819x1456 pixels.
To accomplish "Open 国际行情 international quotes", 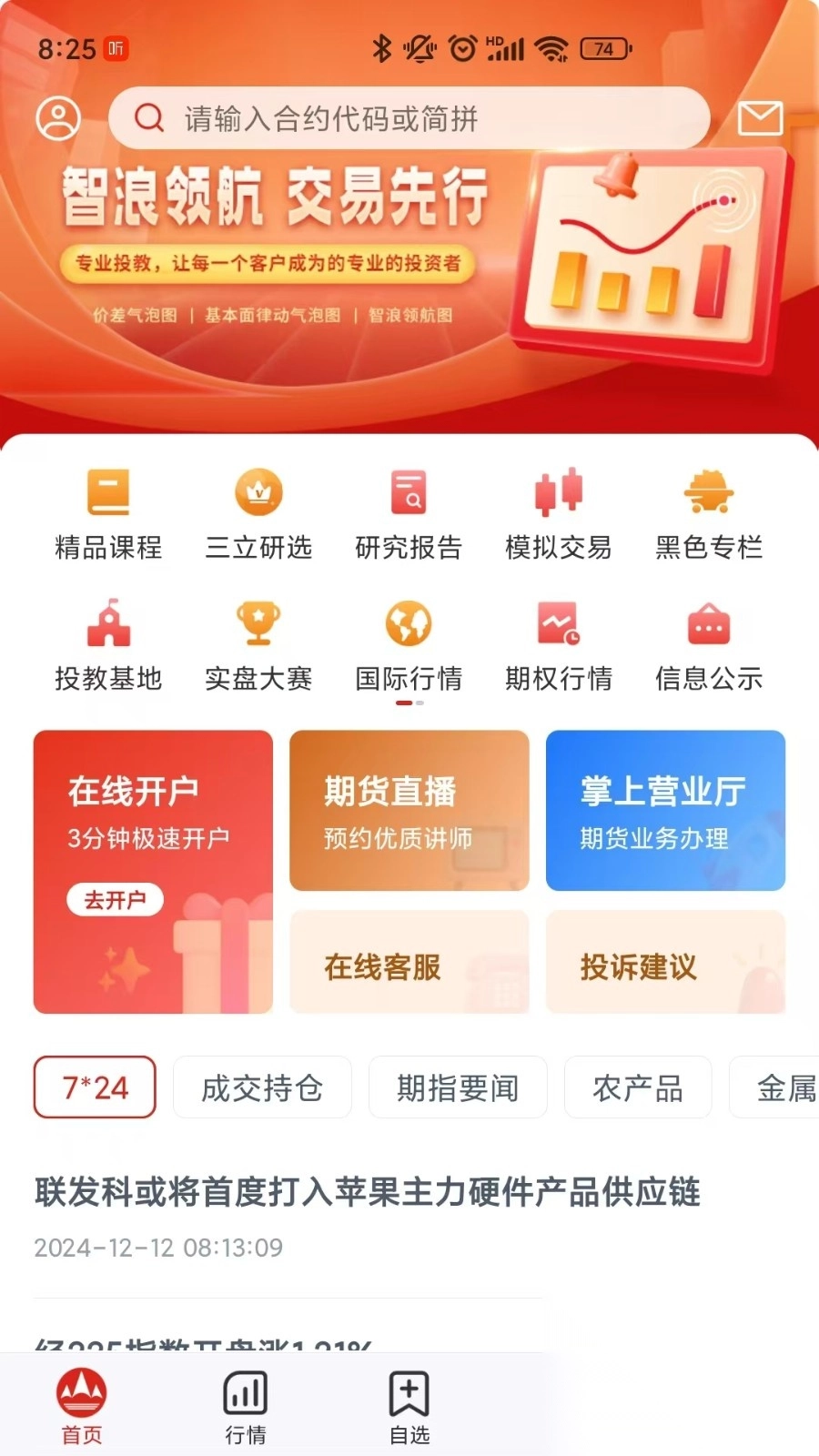I will click(409, 642).
